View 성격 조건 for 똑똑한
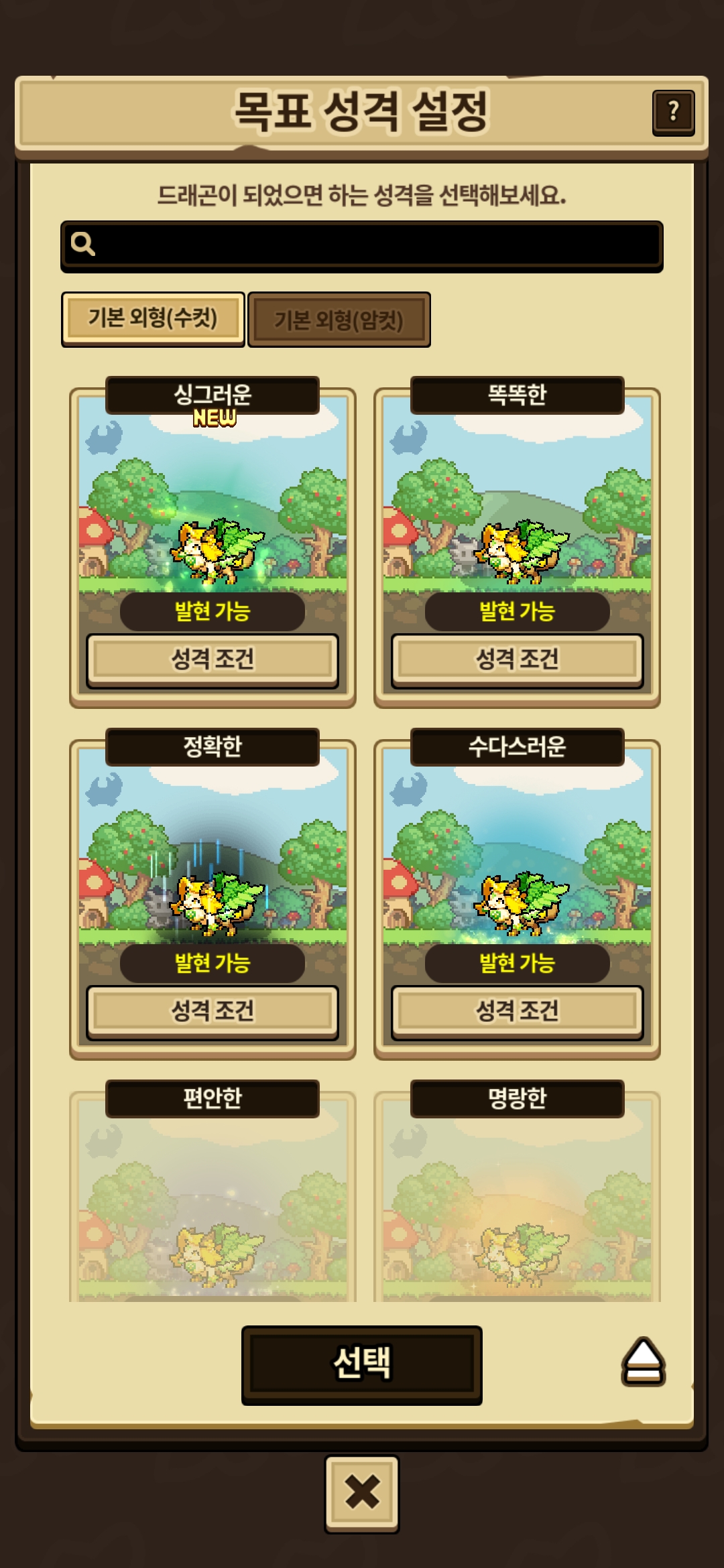Viewport: 724px width, 1568px height. pos(517,659)
